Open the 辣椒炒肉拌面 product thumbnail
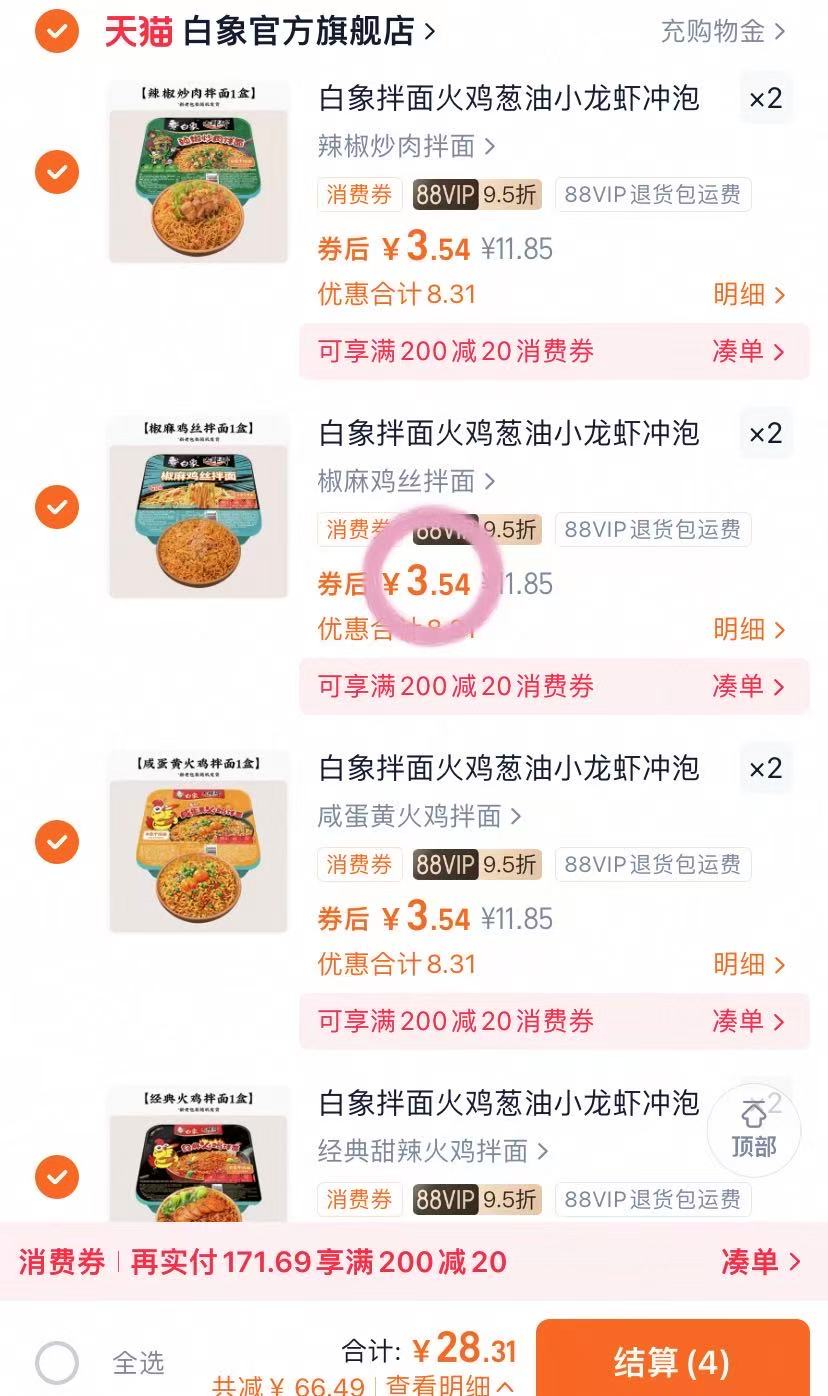Image resolution: width=828 pixels, height=1396 pixels. [197, 172]
